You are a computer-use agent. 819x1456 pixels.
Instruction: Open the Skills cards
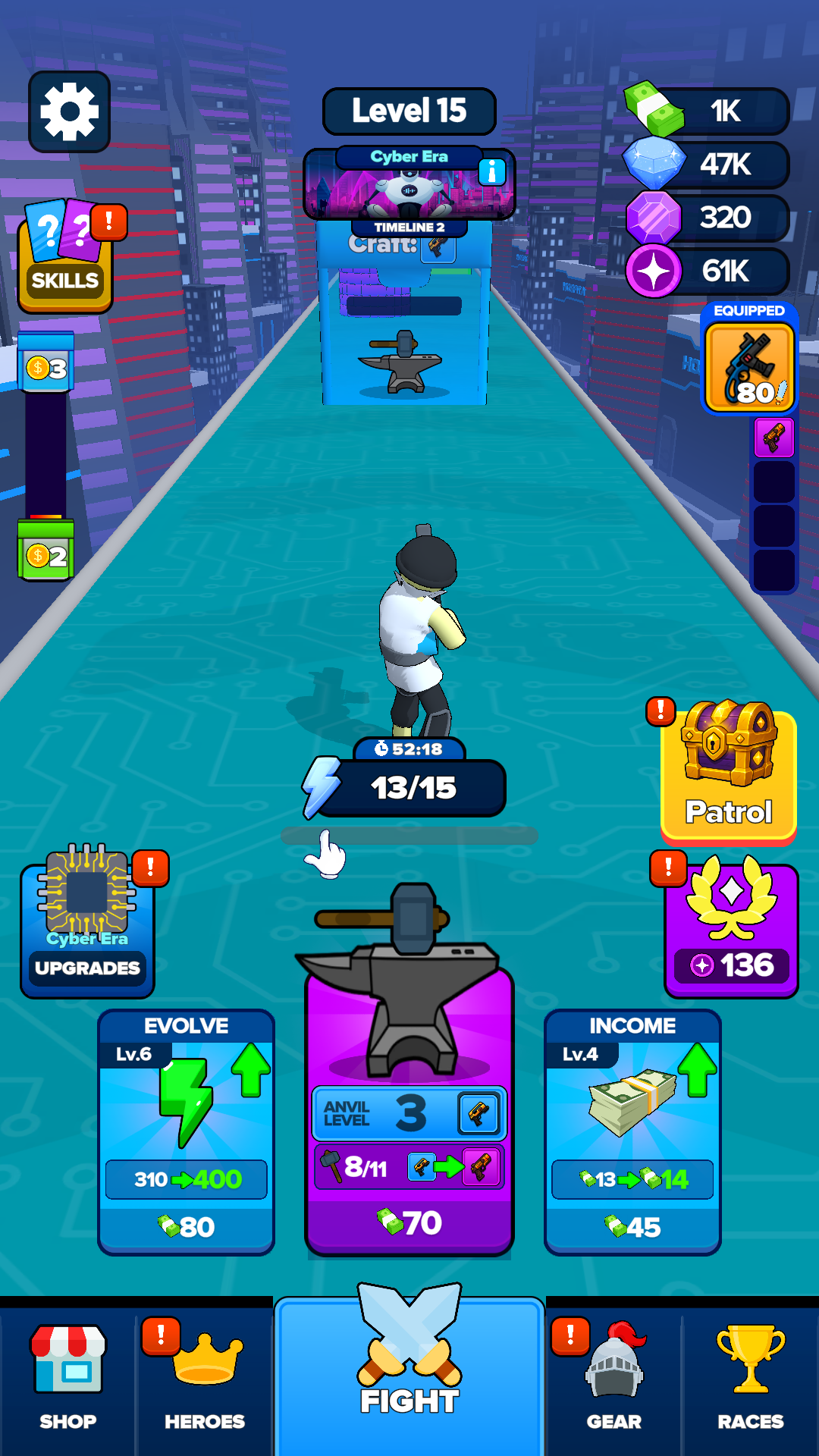pos(65,258)
